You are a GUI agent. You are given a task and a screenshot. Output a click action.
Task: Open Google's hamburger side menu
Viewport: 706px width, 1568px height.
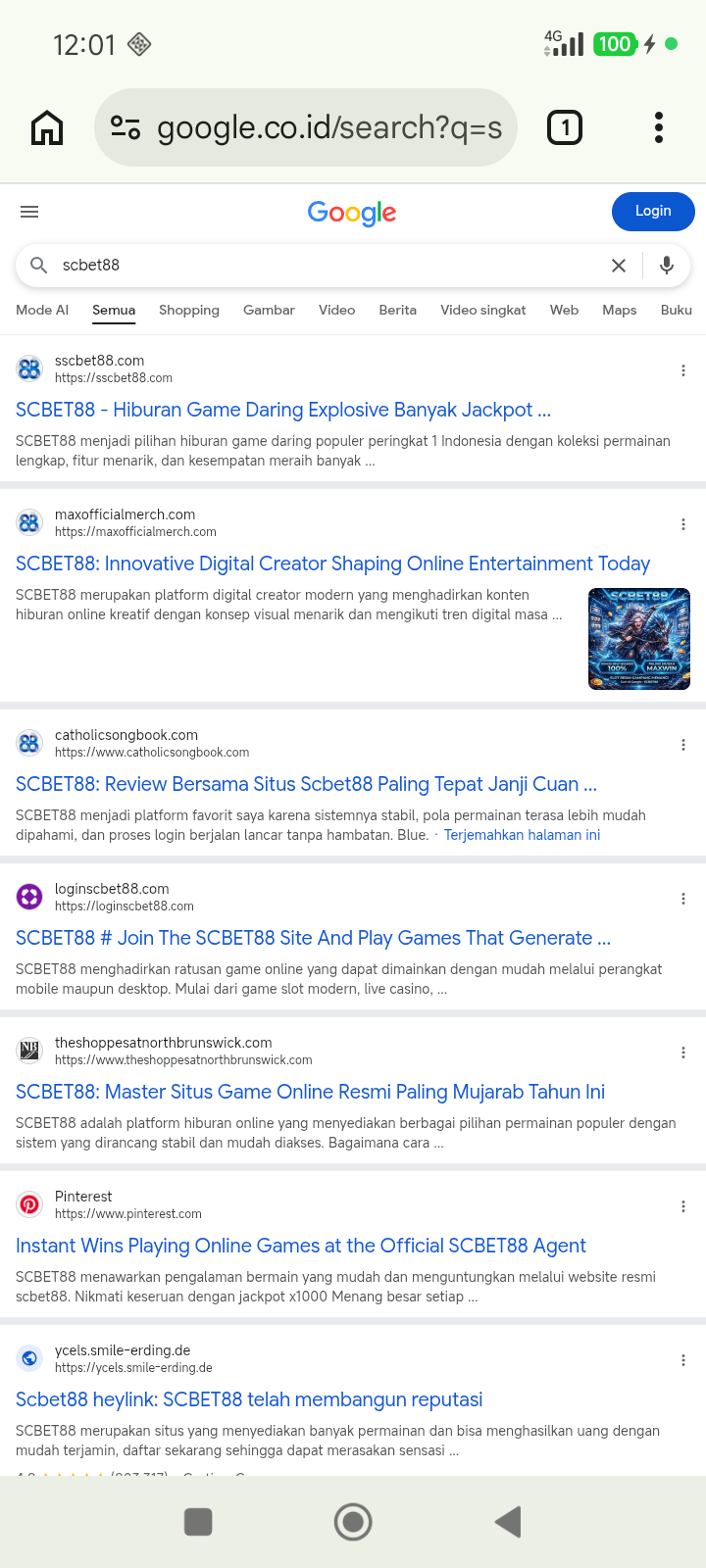[x=29, y=212]
